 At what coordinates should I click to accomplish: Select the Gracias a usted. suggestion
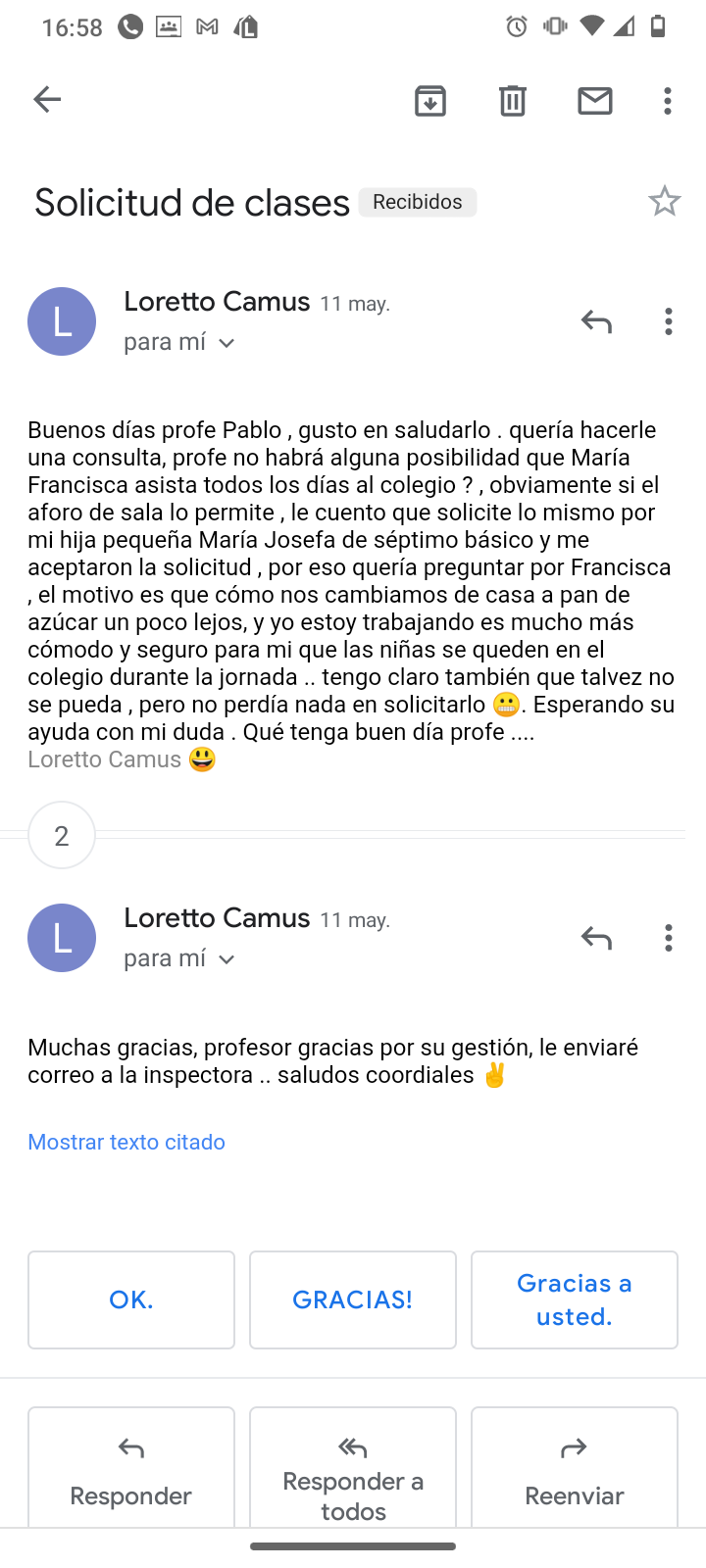coord(575,1299)
